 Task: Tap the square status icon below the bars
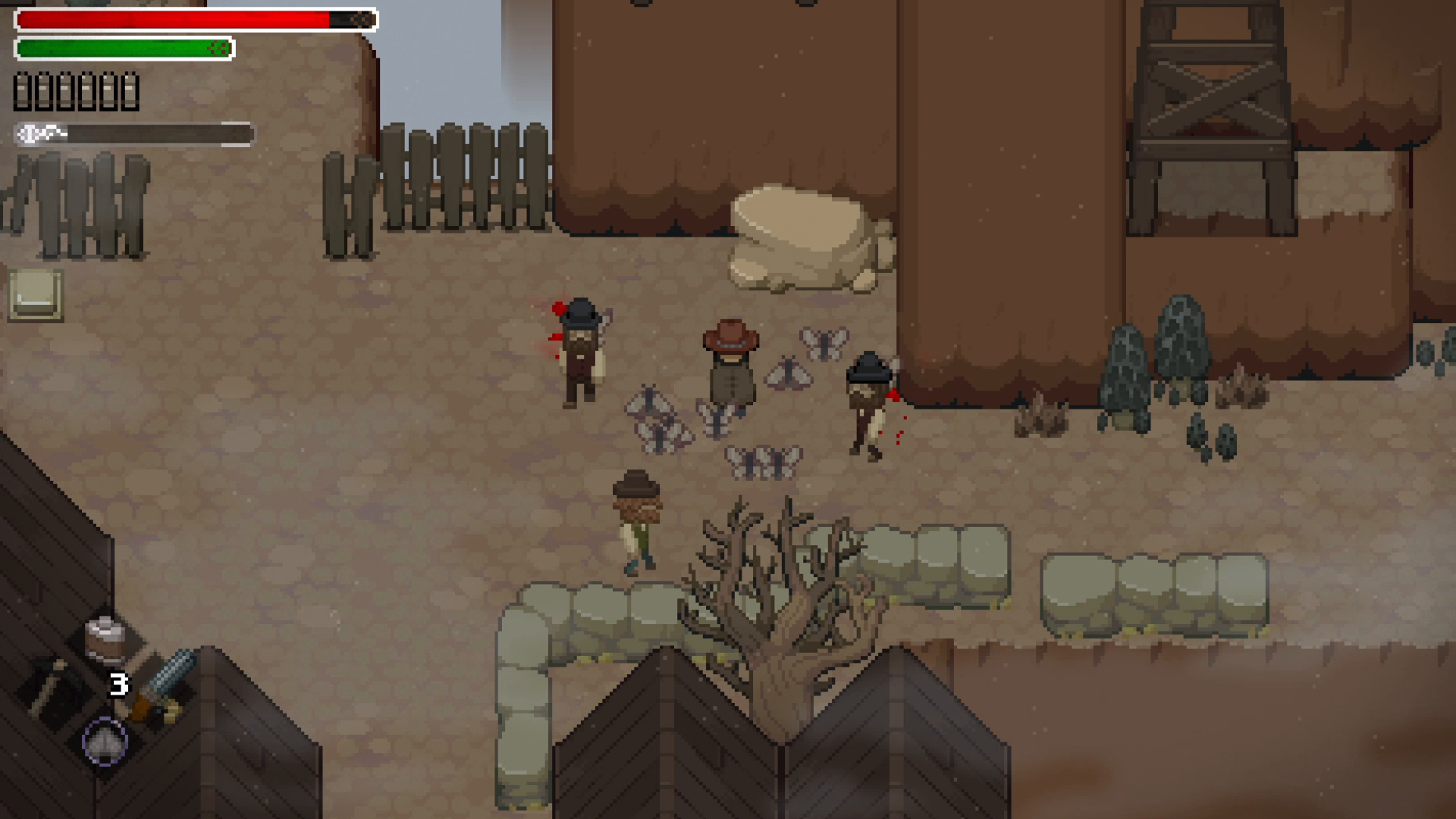[36, 295]
